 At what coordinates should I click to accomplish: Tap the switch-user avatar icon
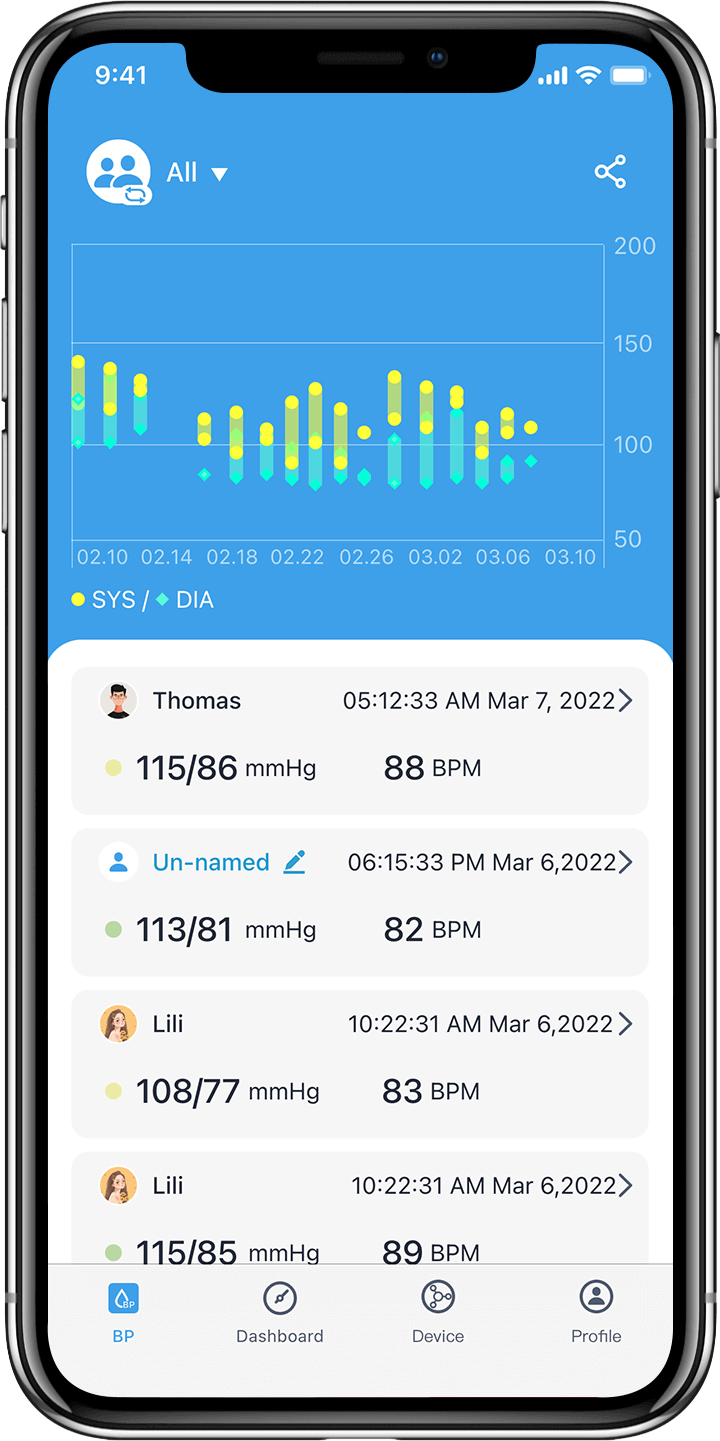click(119, 172)
